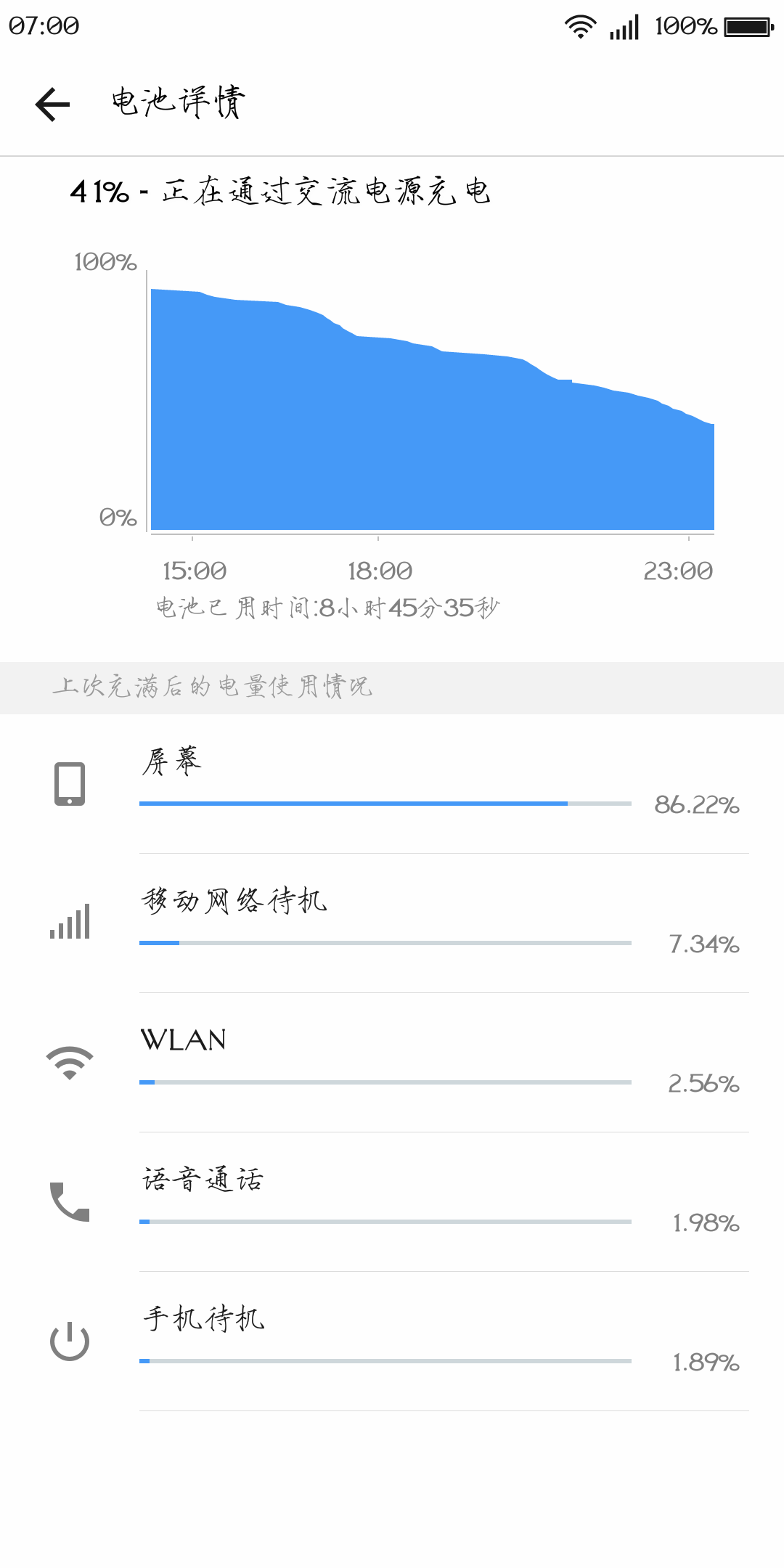Screen dimensions: 784x1568
Task: Click the 屏幕 usage progress bar
Action: click(385, 804)
